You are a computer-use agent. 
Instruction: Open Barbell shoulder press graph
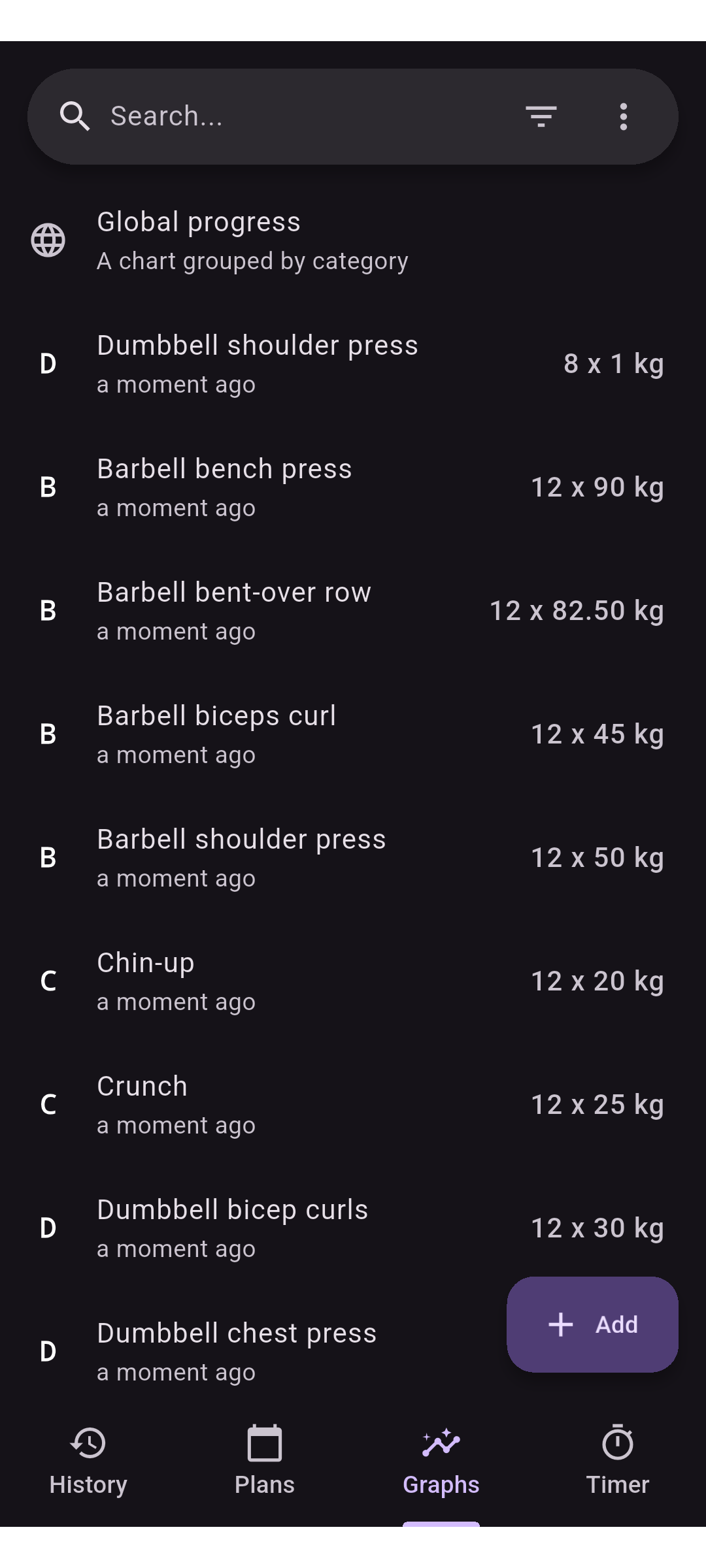(353, 858)
